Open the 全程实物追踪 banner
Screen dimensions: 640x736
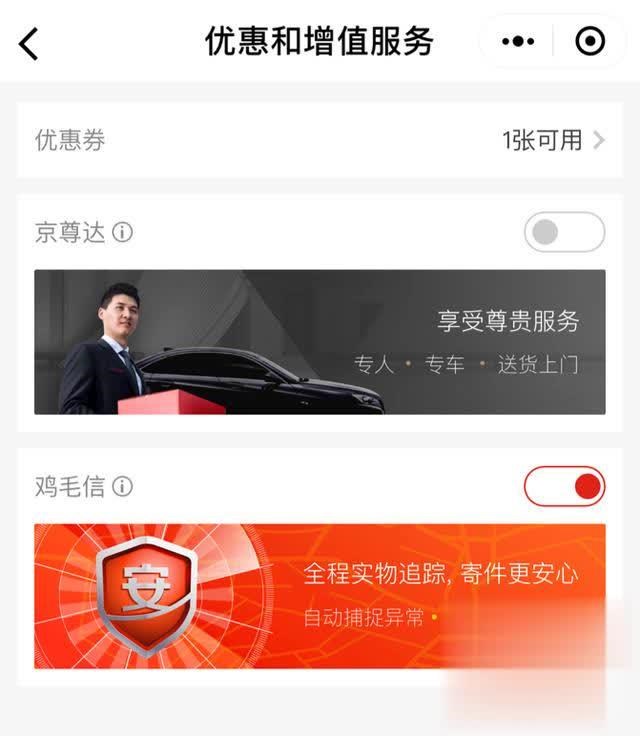tap(320, 596)
